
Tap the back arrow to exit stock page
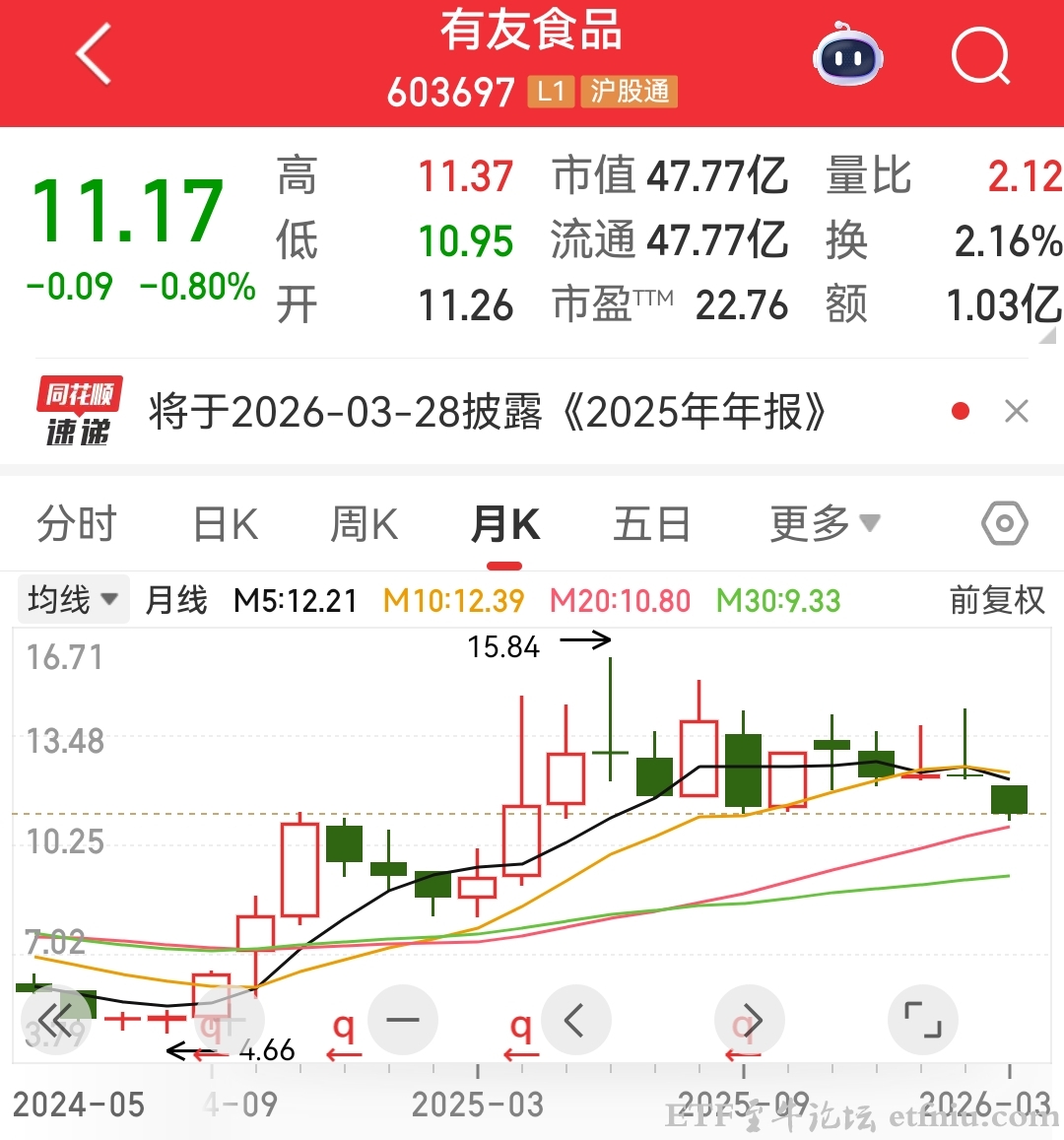point(94,56)
